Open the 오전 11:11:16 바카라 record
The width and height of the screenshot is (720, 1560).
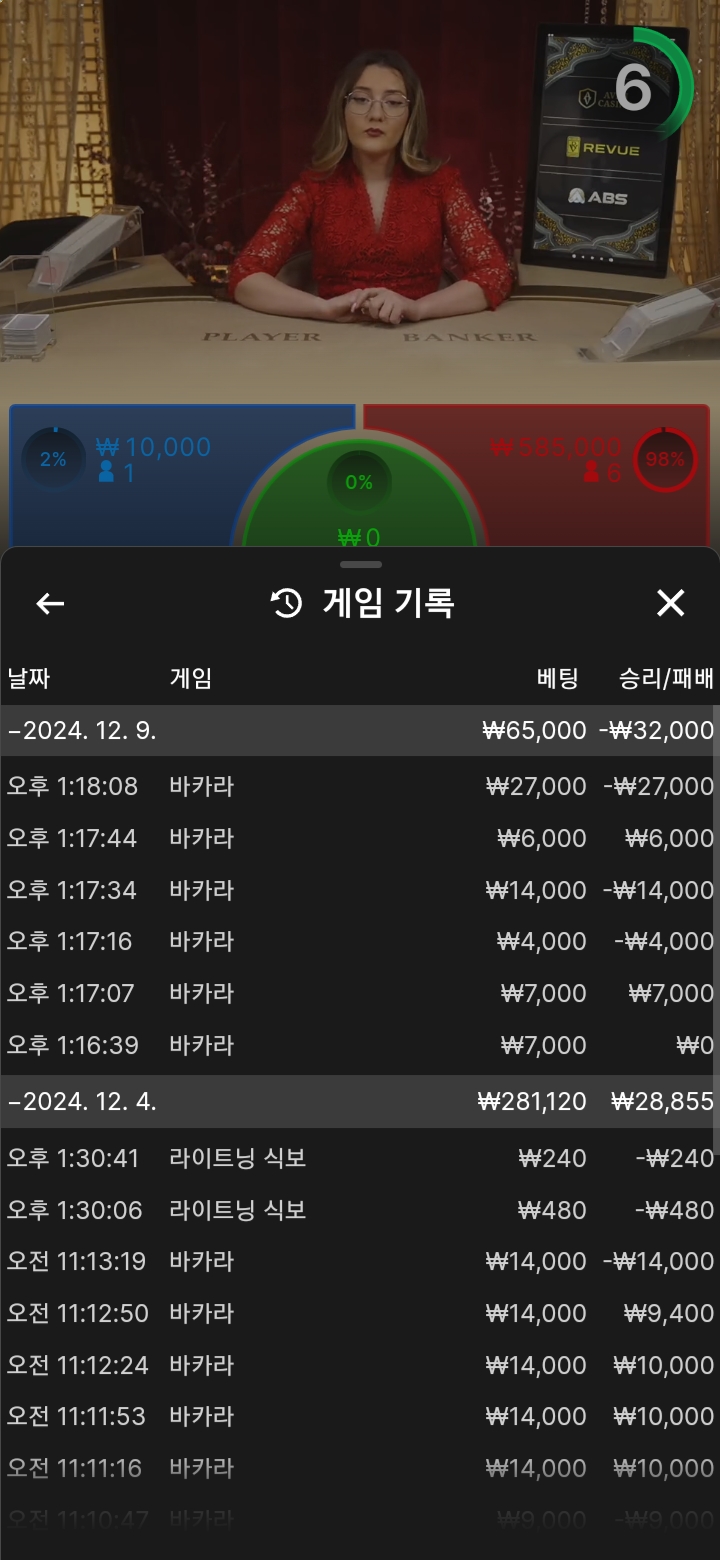point(360,1468)
